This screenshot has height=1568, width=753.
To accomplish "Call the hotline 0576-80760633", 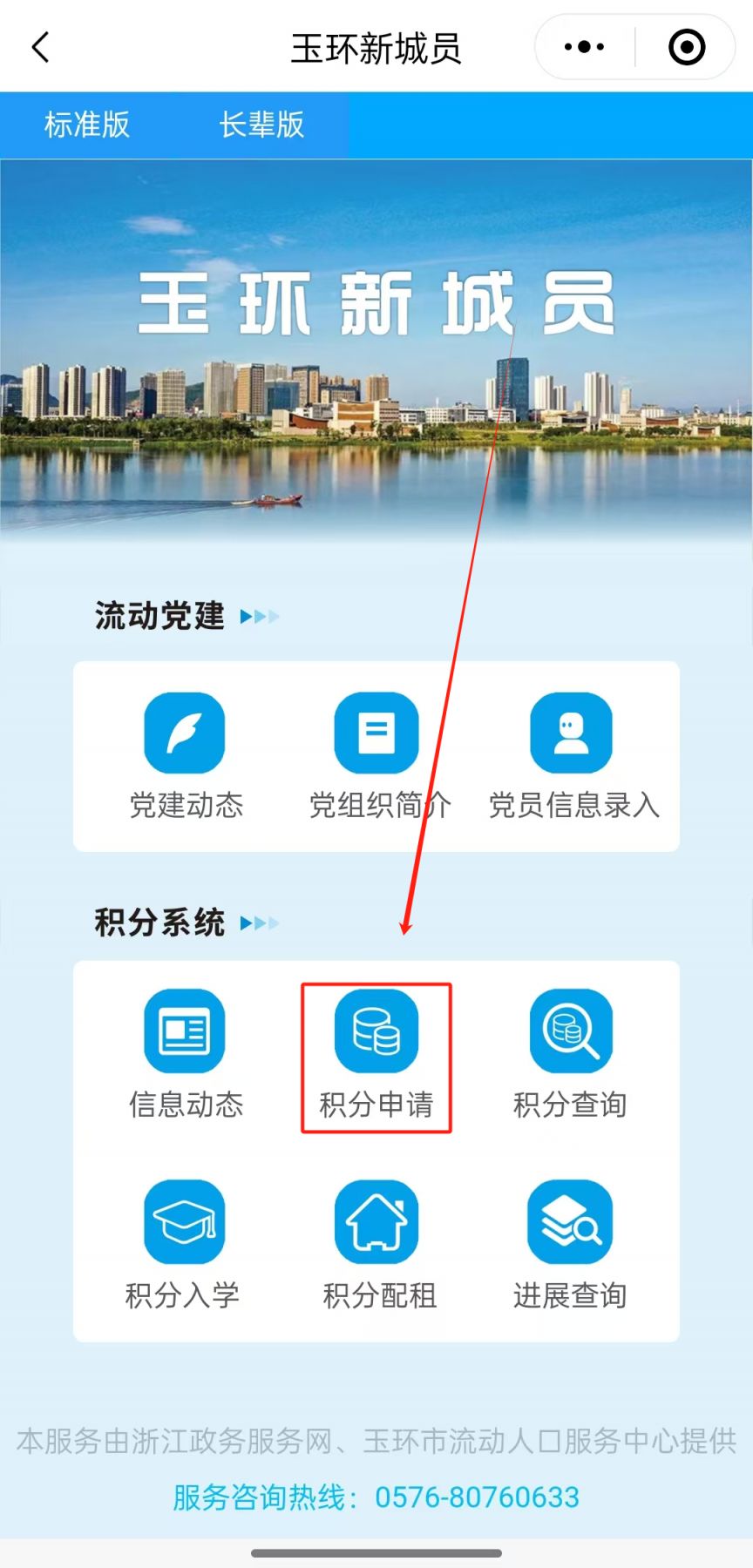I will coord(477,1497).
